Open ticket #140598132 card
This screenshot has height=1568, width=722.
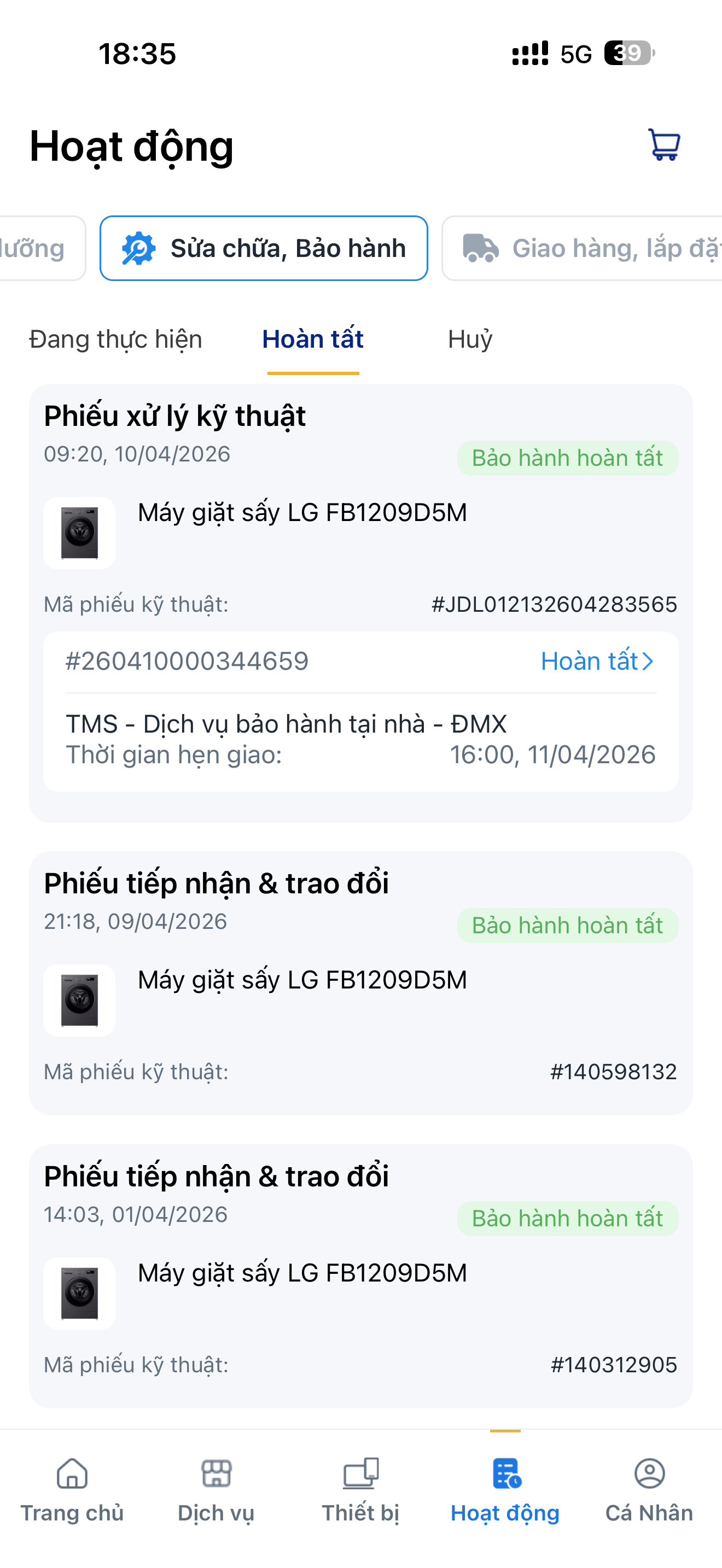(x=360, y=982)
